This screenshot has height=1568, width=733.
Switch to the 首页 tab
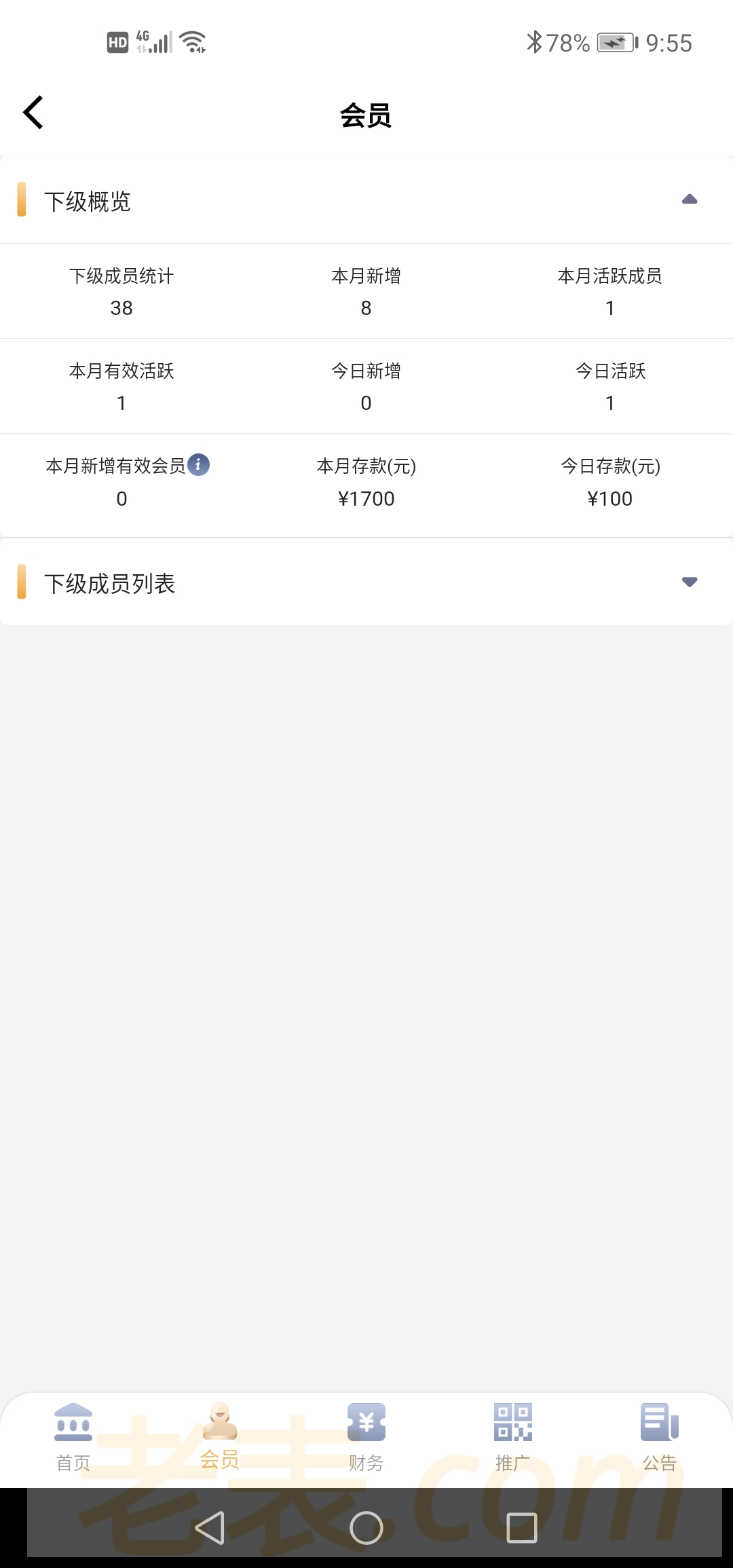tap(73, 1436)
